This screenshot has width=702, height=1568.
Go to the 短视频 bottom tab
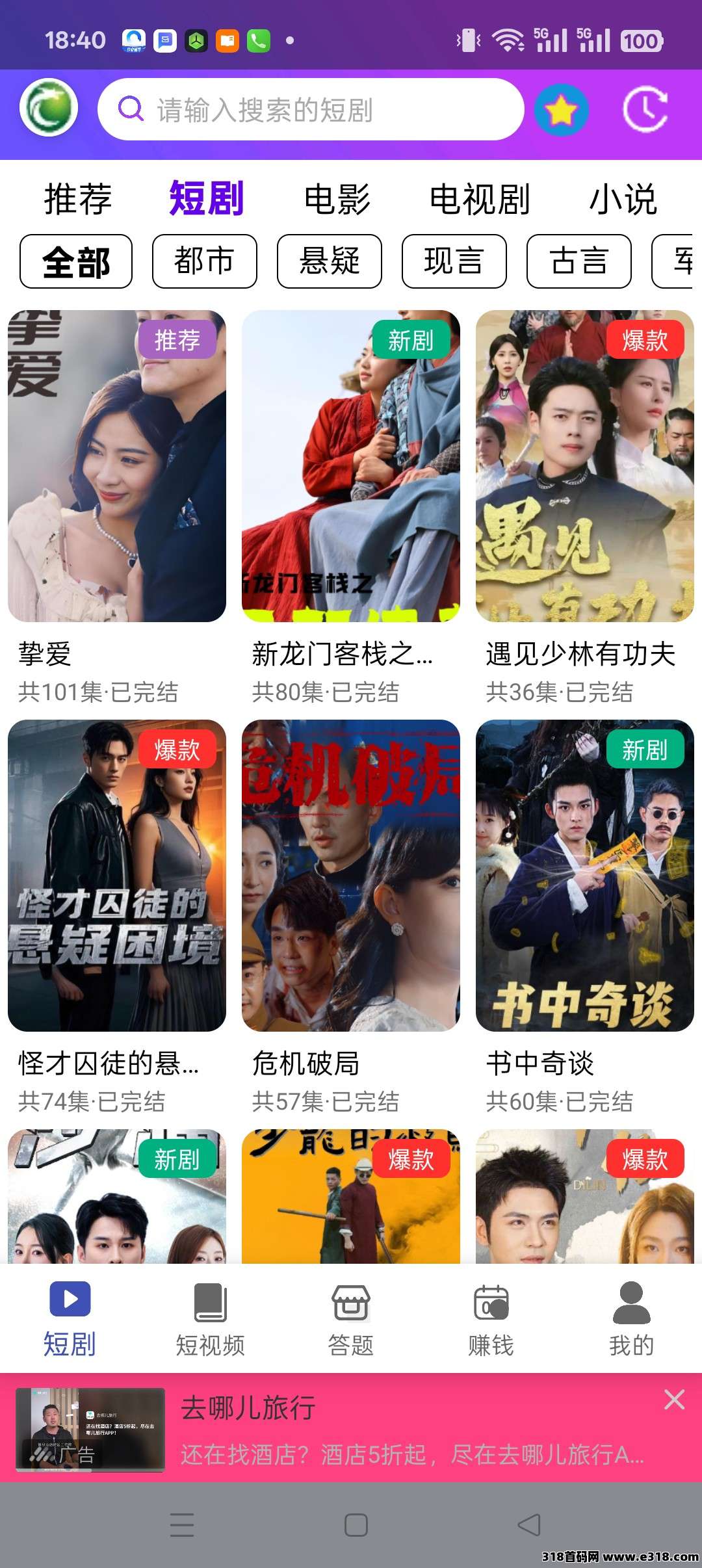point(211,1318)
